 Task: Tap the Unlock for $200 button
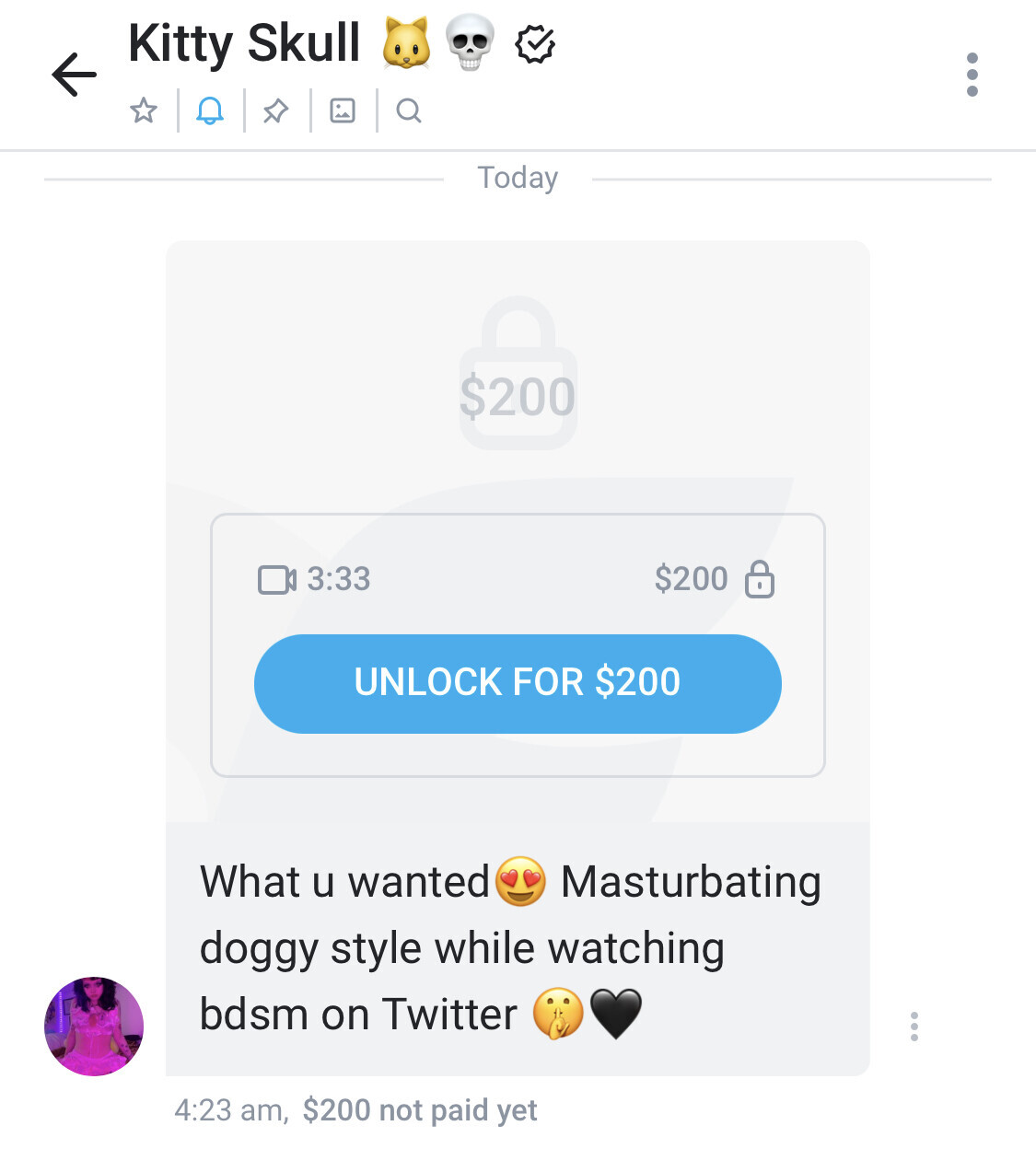point(518,683)
